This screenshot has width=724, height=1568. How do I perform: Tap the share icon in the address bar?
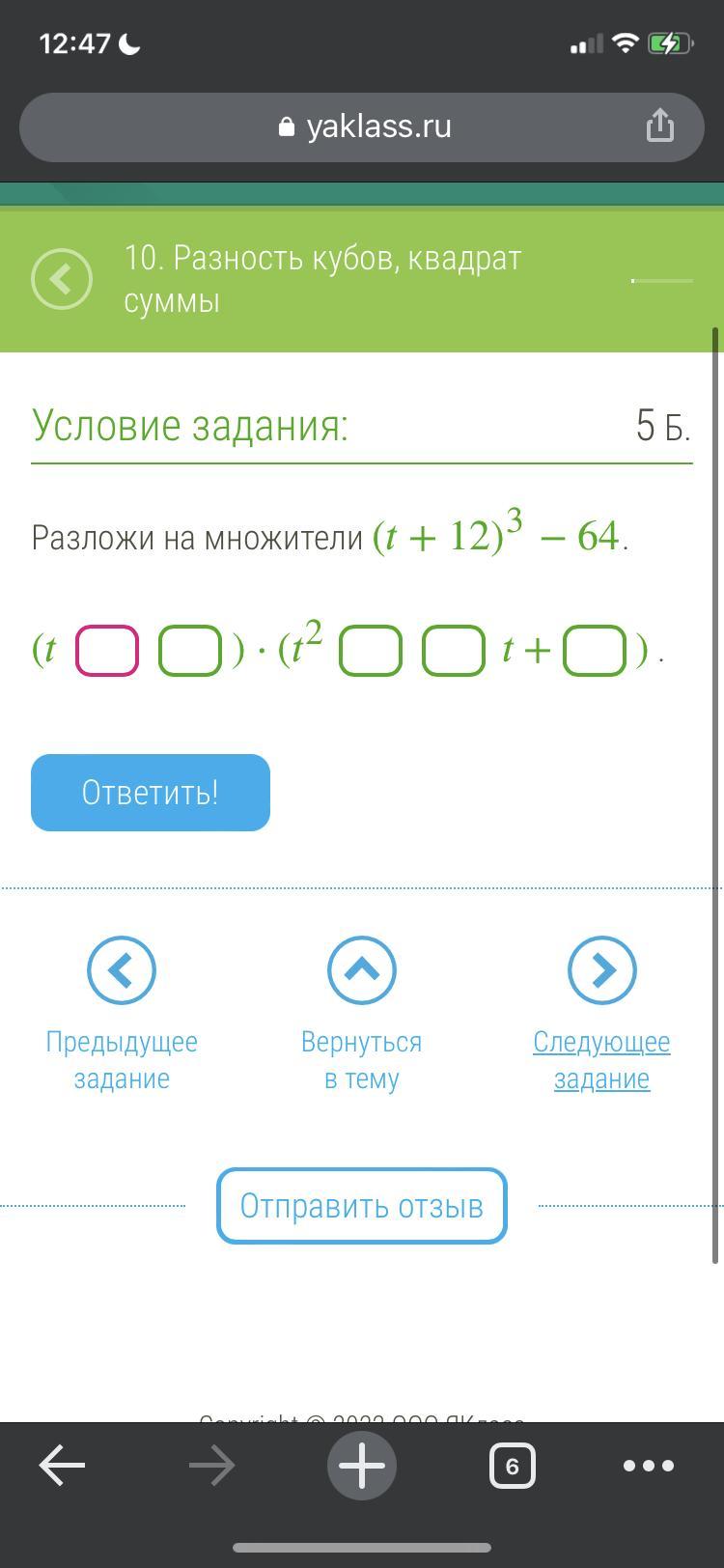pyautogui.click(x=659, y=126)
